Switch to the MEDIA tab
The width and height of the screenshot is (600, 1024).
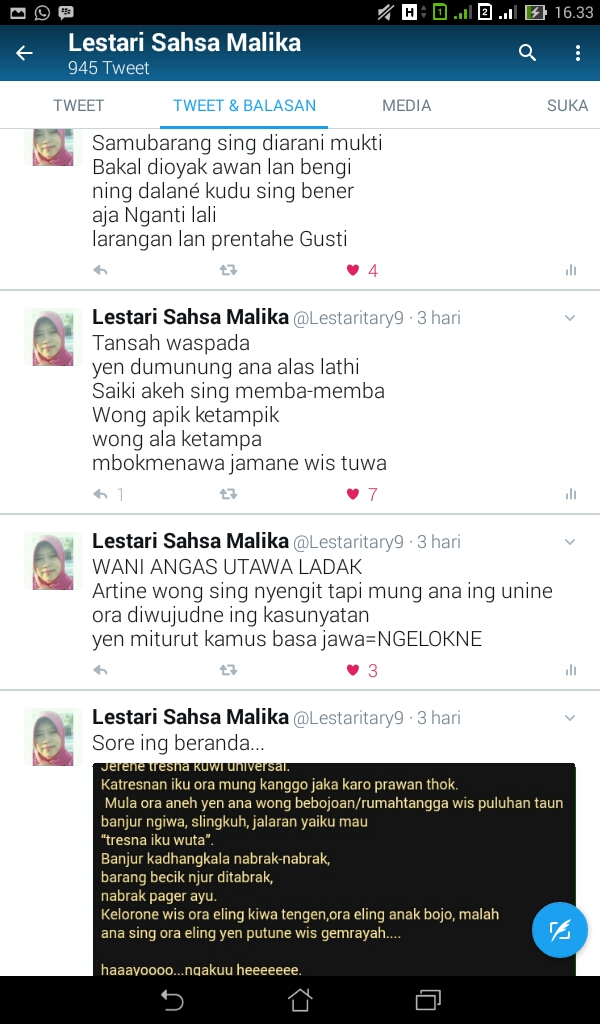click(x=406, y=105)
